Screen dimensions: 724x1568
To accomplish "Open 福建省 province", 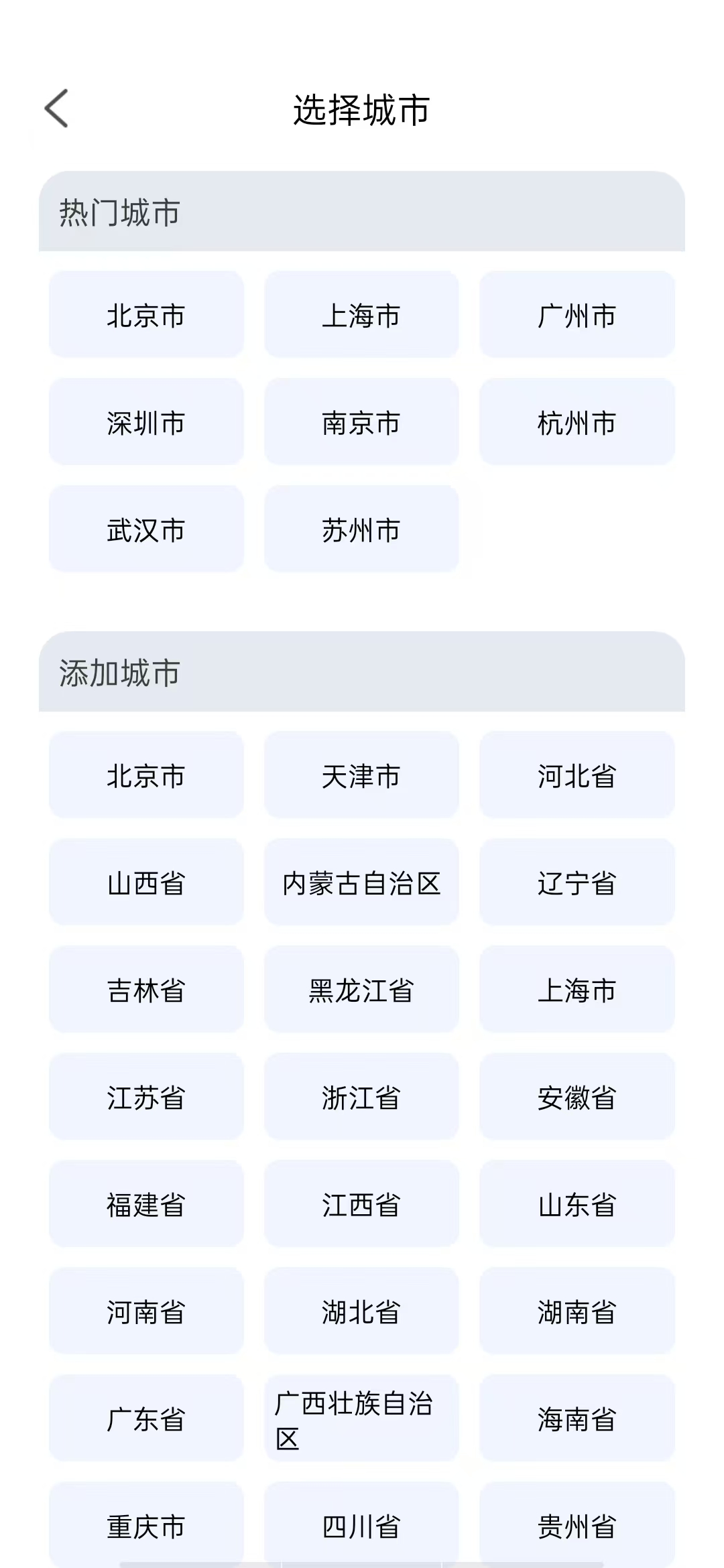I will coord(146,1204).
